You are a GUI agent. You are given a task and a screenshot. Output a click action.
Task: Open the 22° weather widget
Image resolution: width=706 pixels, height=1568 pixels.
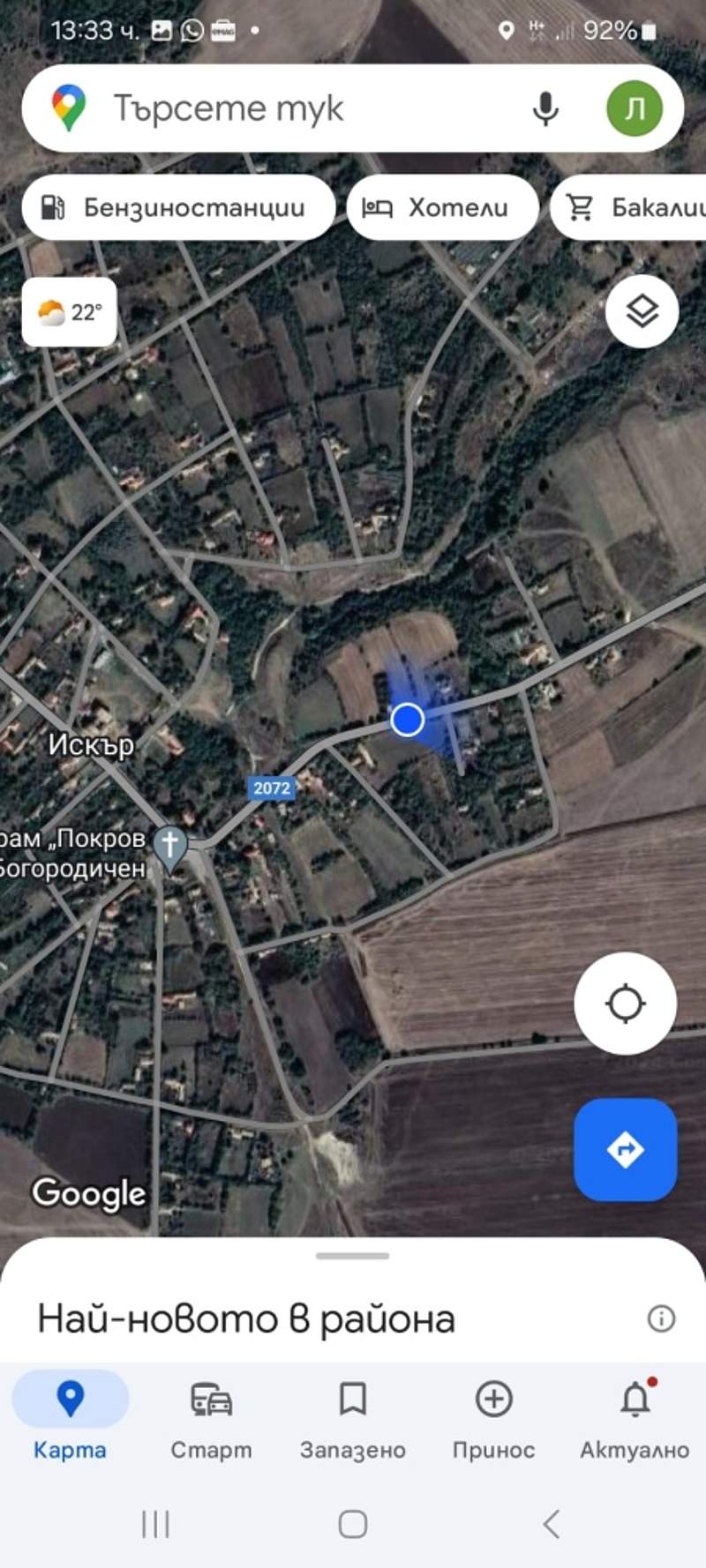point(70,312)
